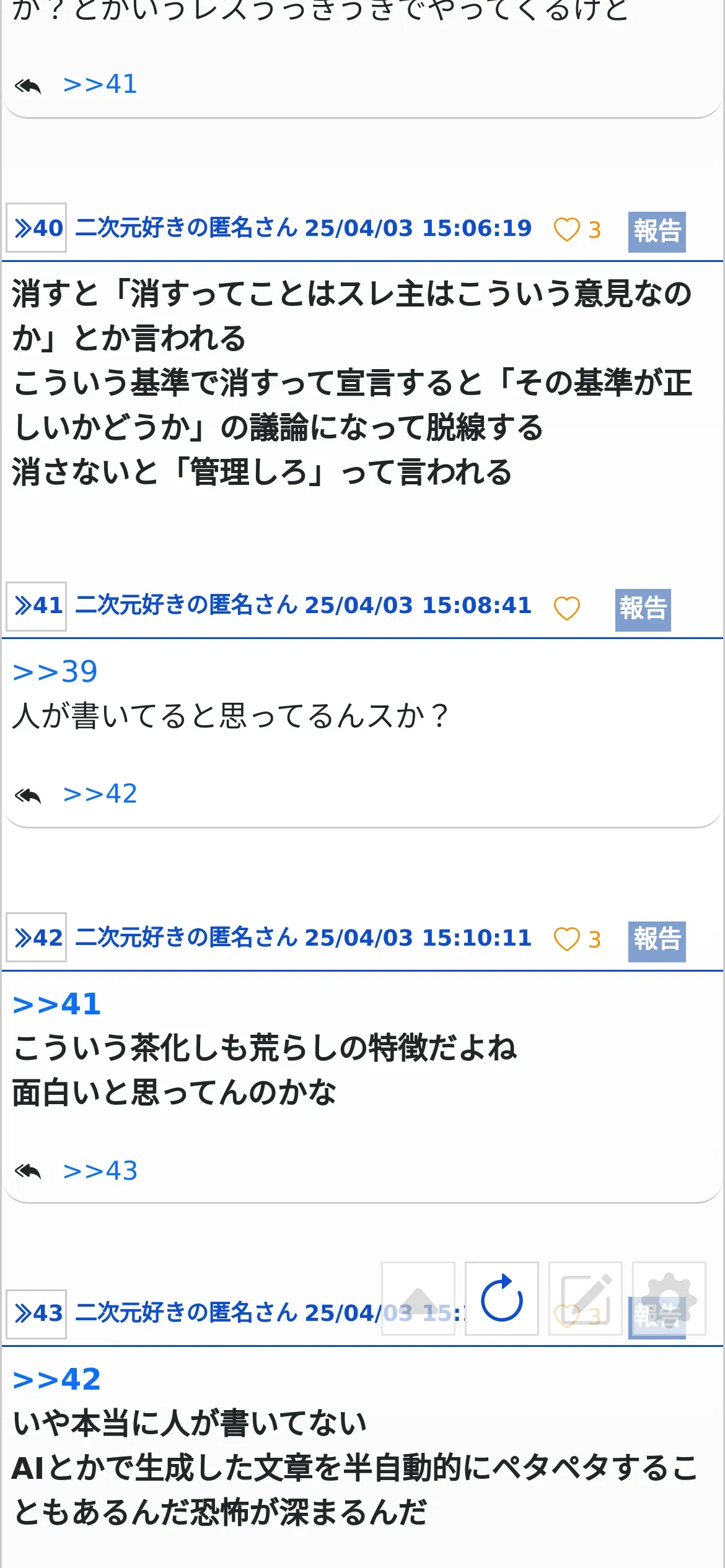
Task: Follow the >>39 quote link in post 41
Action: coord(55,671)
